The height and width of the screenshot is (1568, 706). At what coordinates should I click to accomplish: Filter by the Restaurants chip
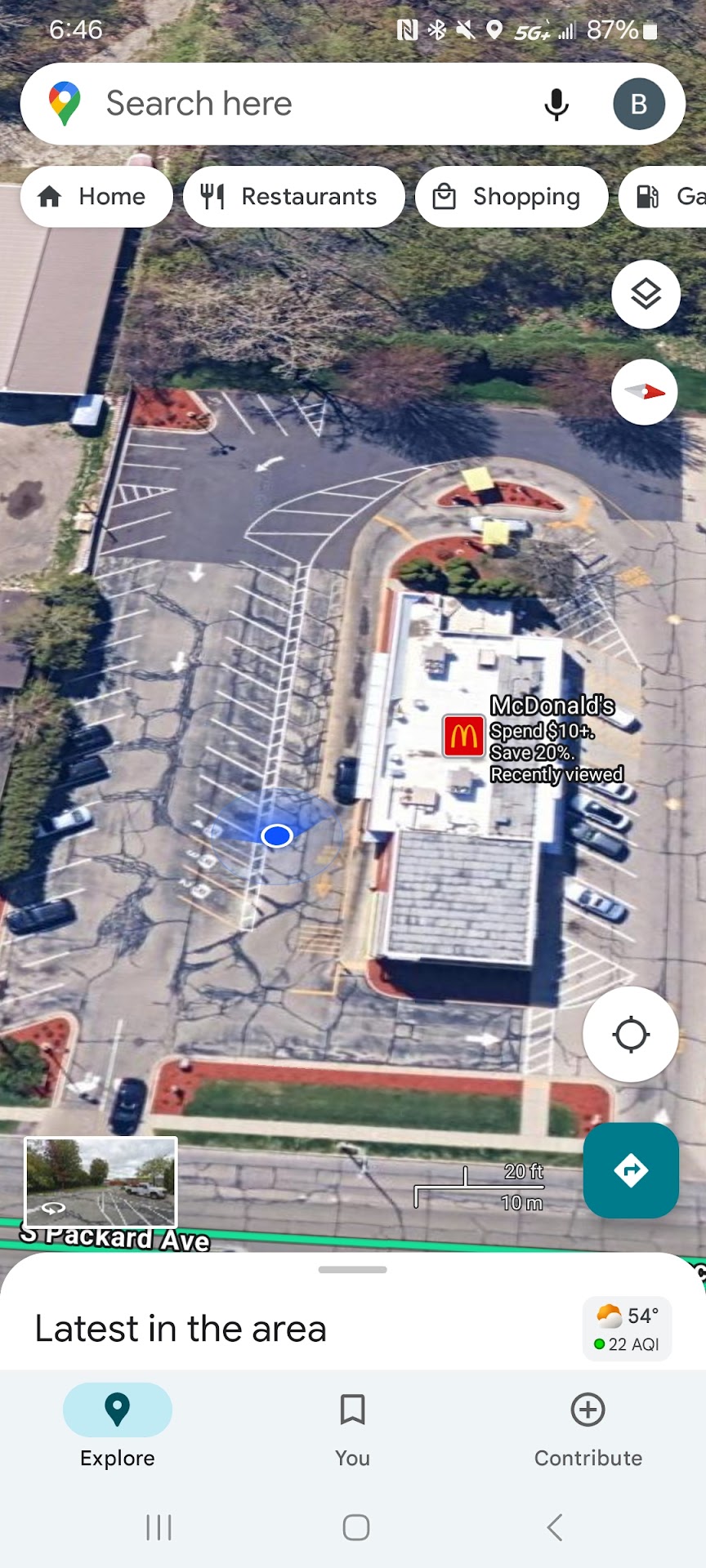coord(294,197)
